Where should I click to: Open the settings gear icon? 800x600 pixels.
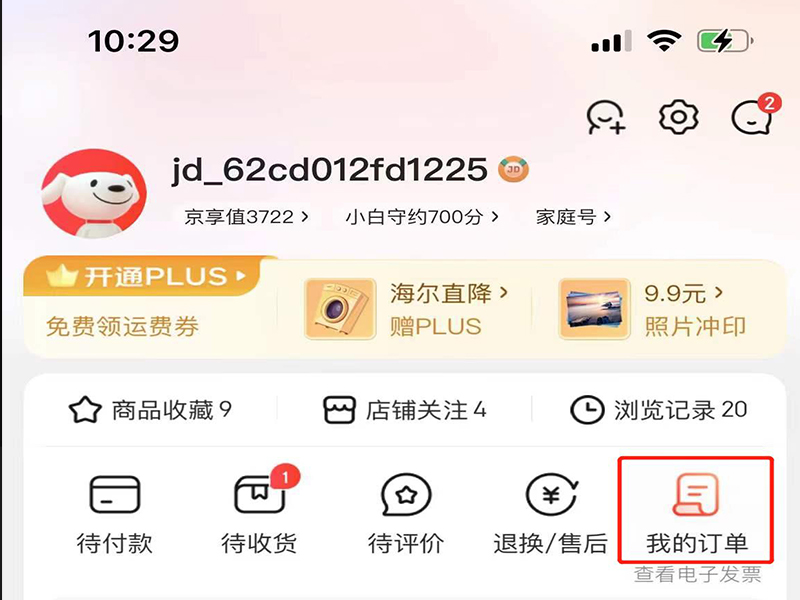click(679, 118)
